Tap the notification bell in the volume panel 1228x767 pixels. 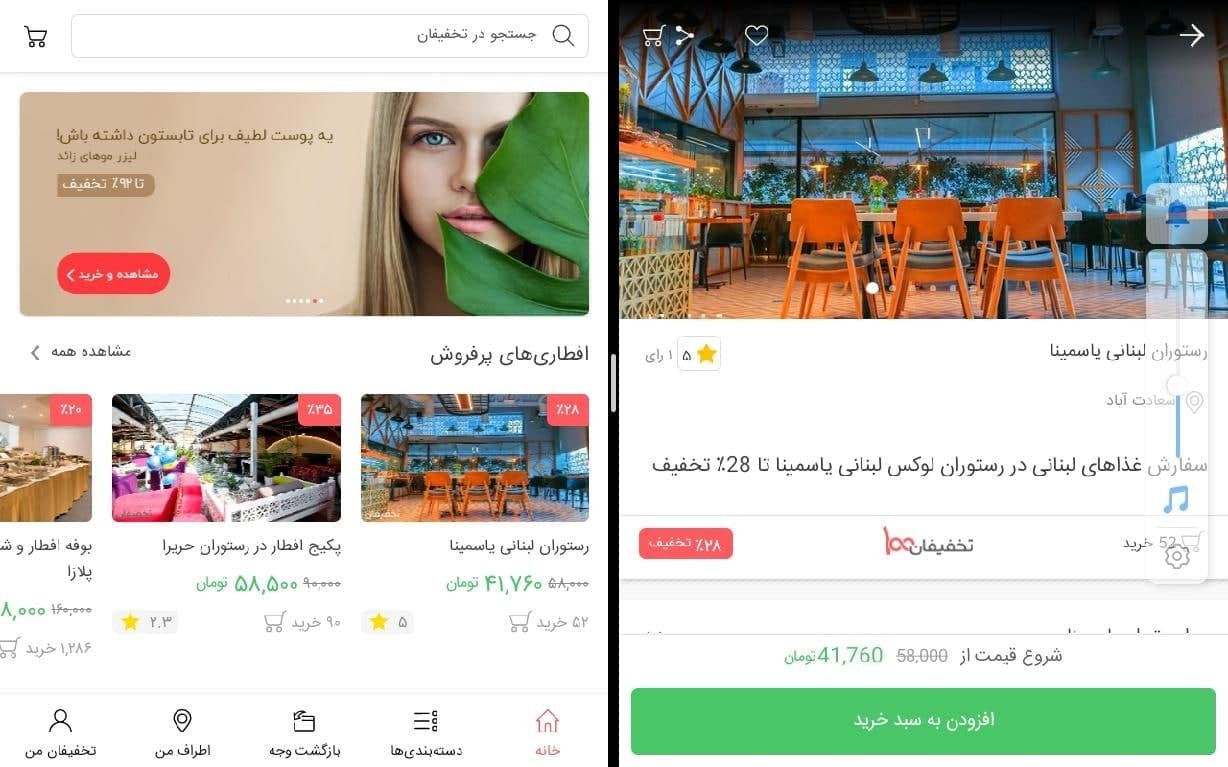pos(1176,214)
